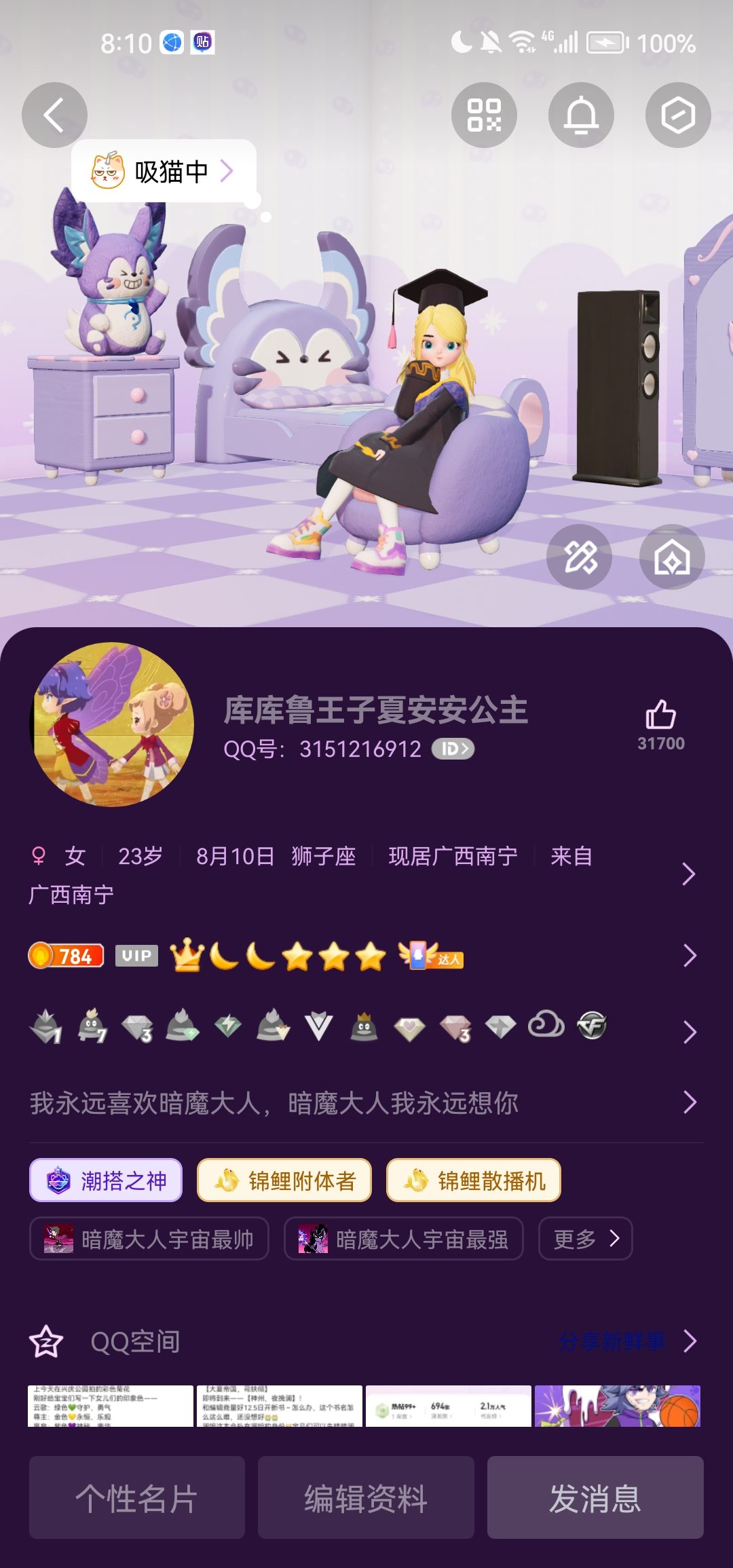The width and height of the screenshot is (733, 1568).
Task: Open the room home icon
Action: click(x=671, y=557)
